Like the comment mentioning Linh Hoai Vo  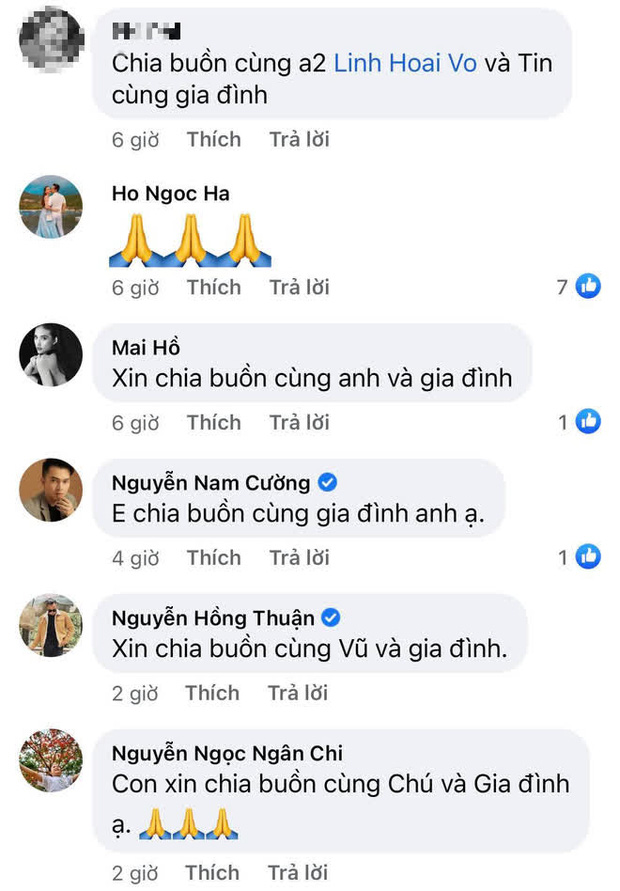click(214, 140)
